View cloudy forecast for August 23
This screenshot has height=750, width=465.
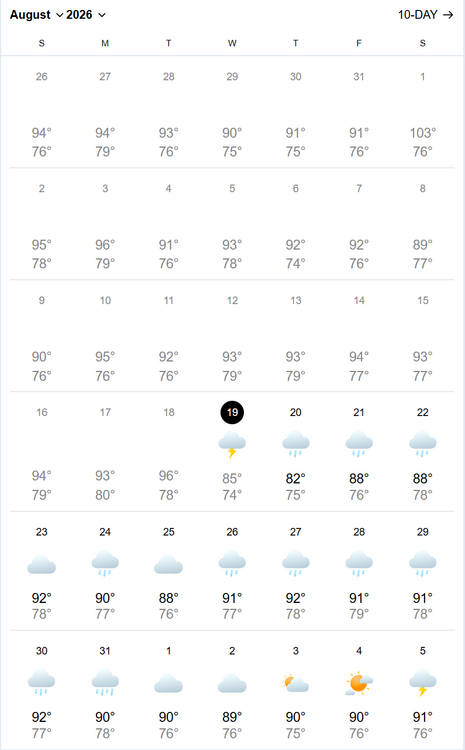[x=42, y=571]
